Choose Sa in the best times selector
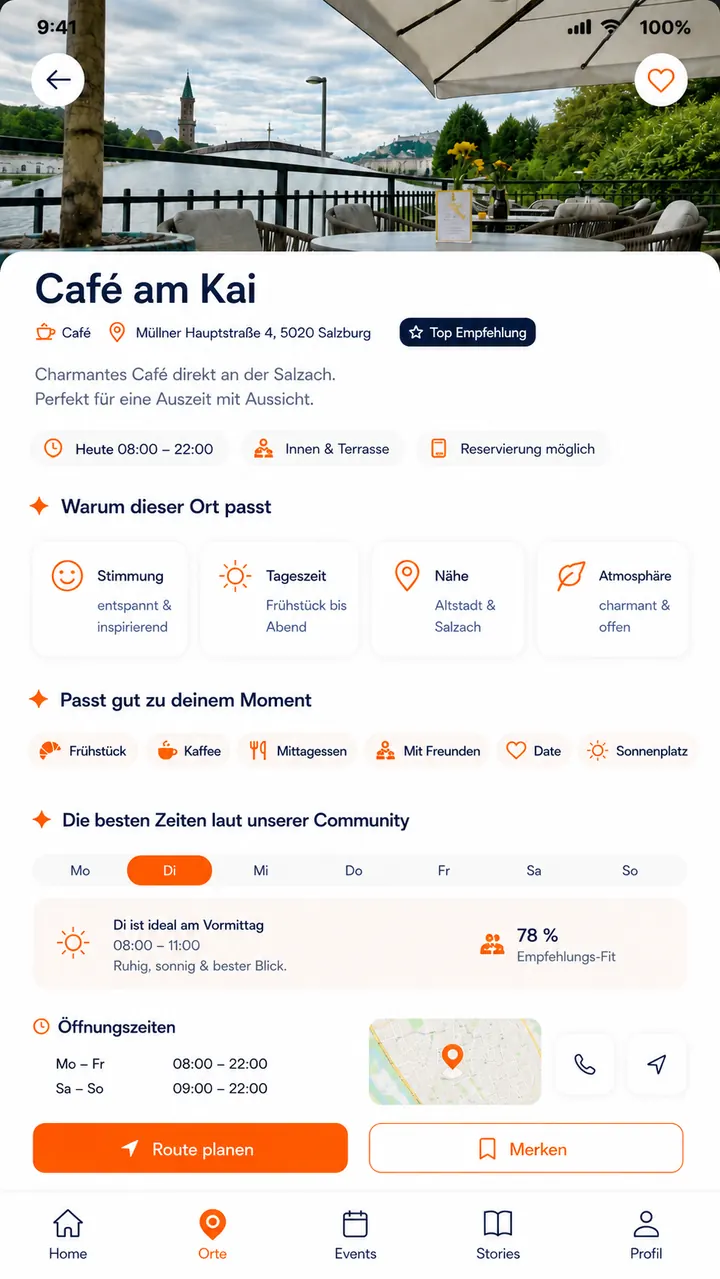Viewport: 720px width, 1279px height. click(x=534, y=870)
